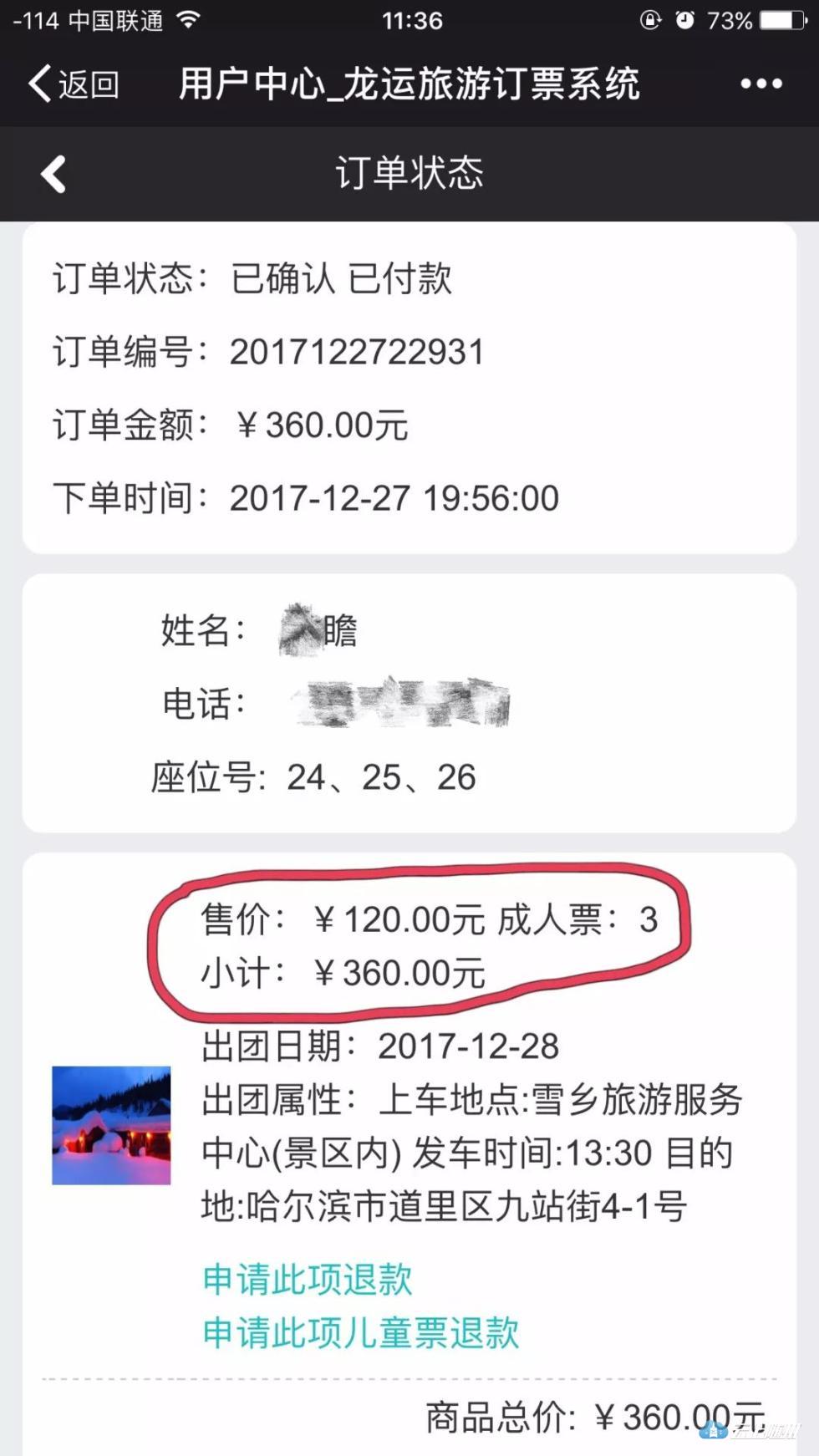The image size is (819, 1456).
Task: Tap the 返回 back button
Action: (x=74, y=84)
